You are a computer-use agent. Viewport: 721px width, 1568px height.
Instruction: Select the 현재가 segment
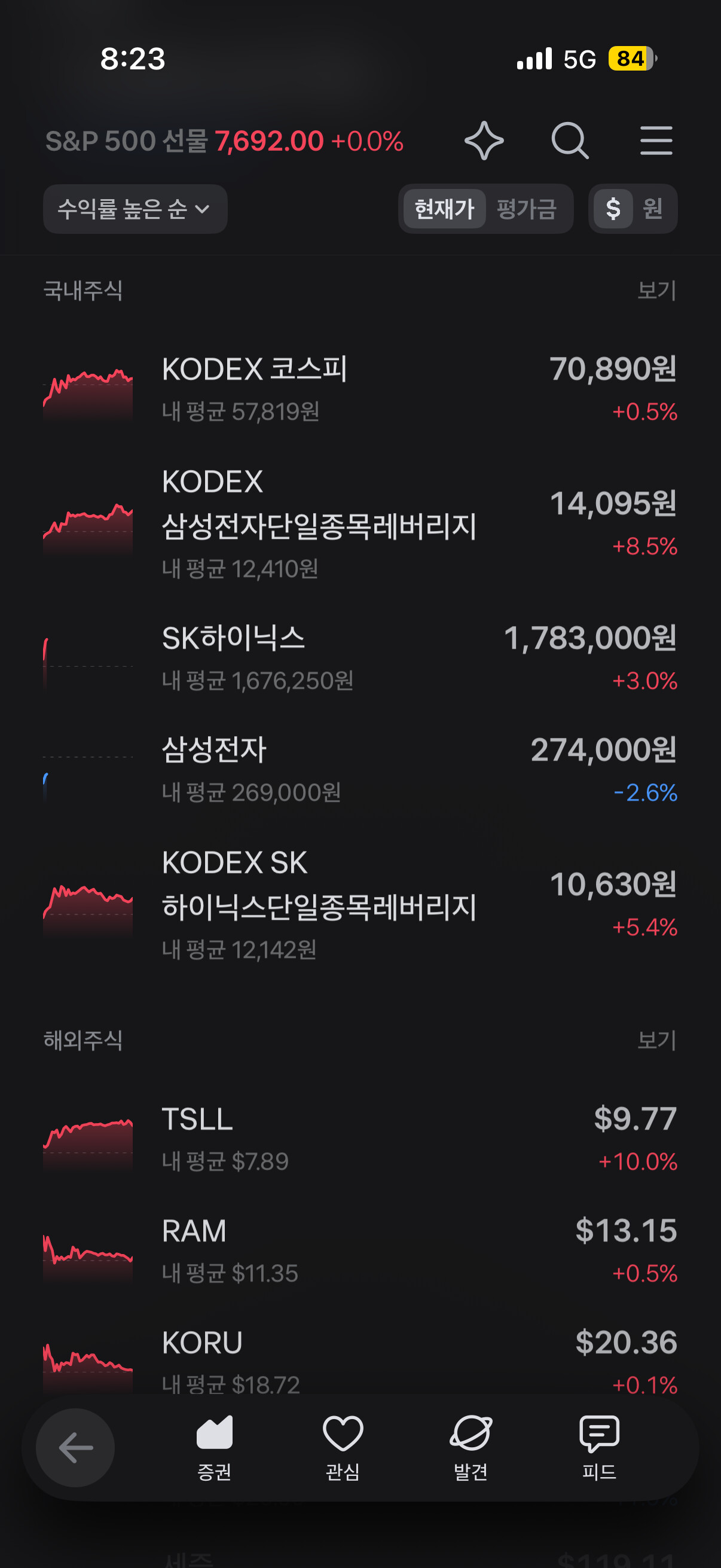coord(444,209)
